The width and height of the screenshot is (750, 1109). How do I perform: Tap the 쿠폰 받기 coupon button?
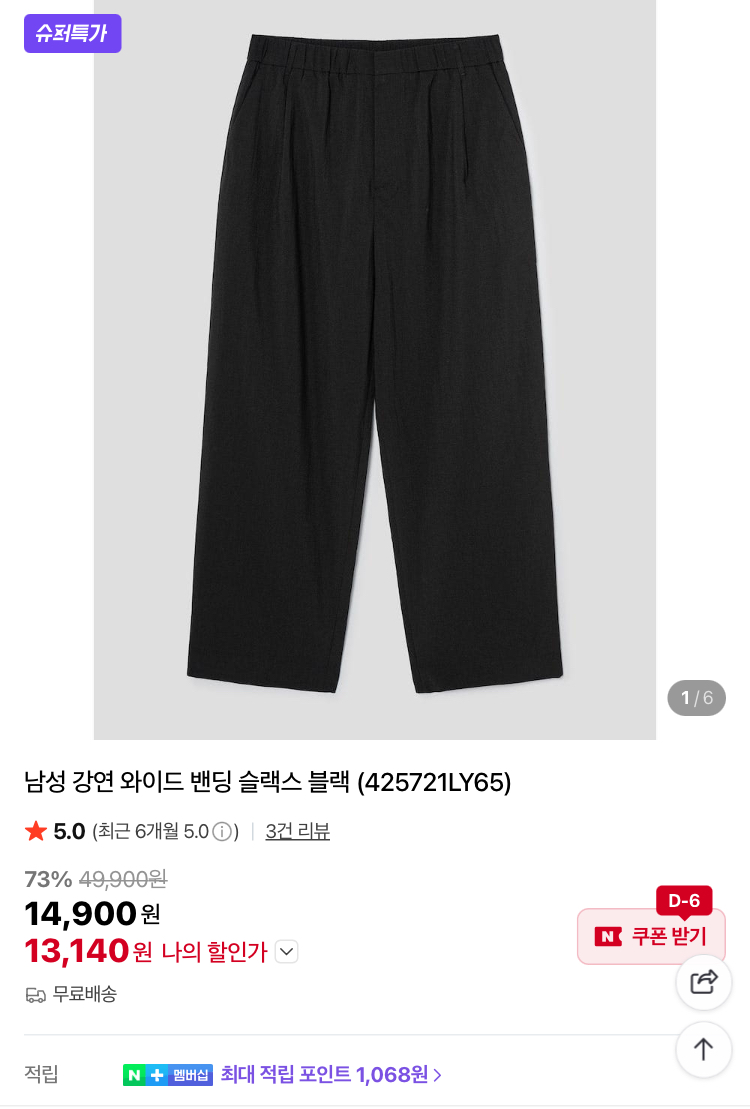tap(651, 937)
